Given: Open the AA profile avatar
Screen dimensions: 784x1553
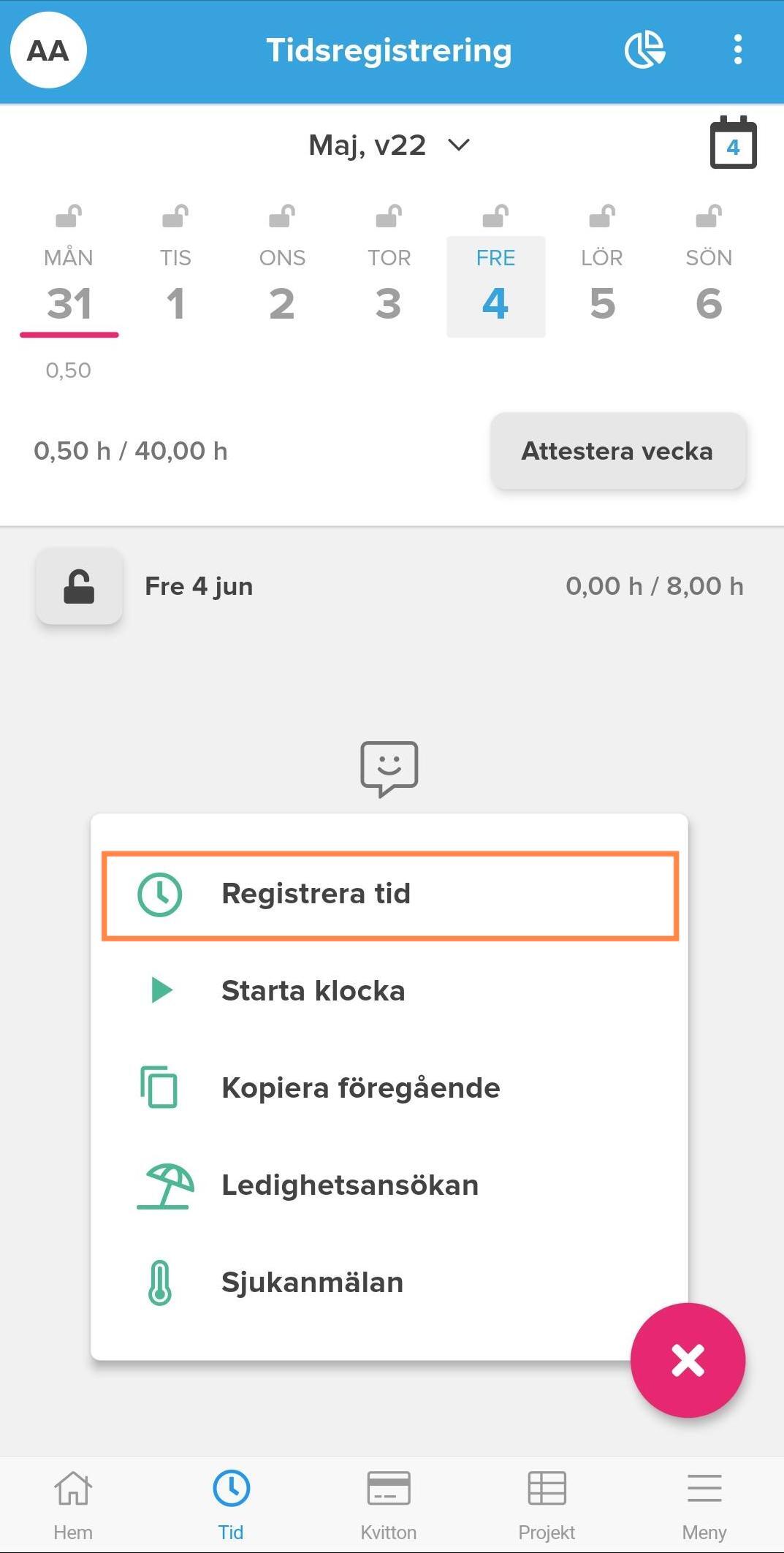Looking at the screenshot, I should (48, 50).
